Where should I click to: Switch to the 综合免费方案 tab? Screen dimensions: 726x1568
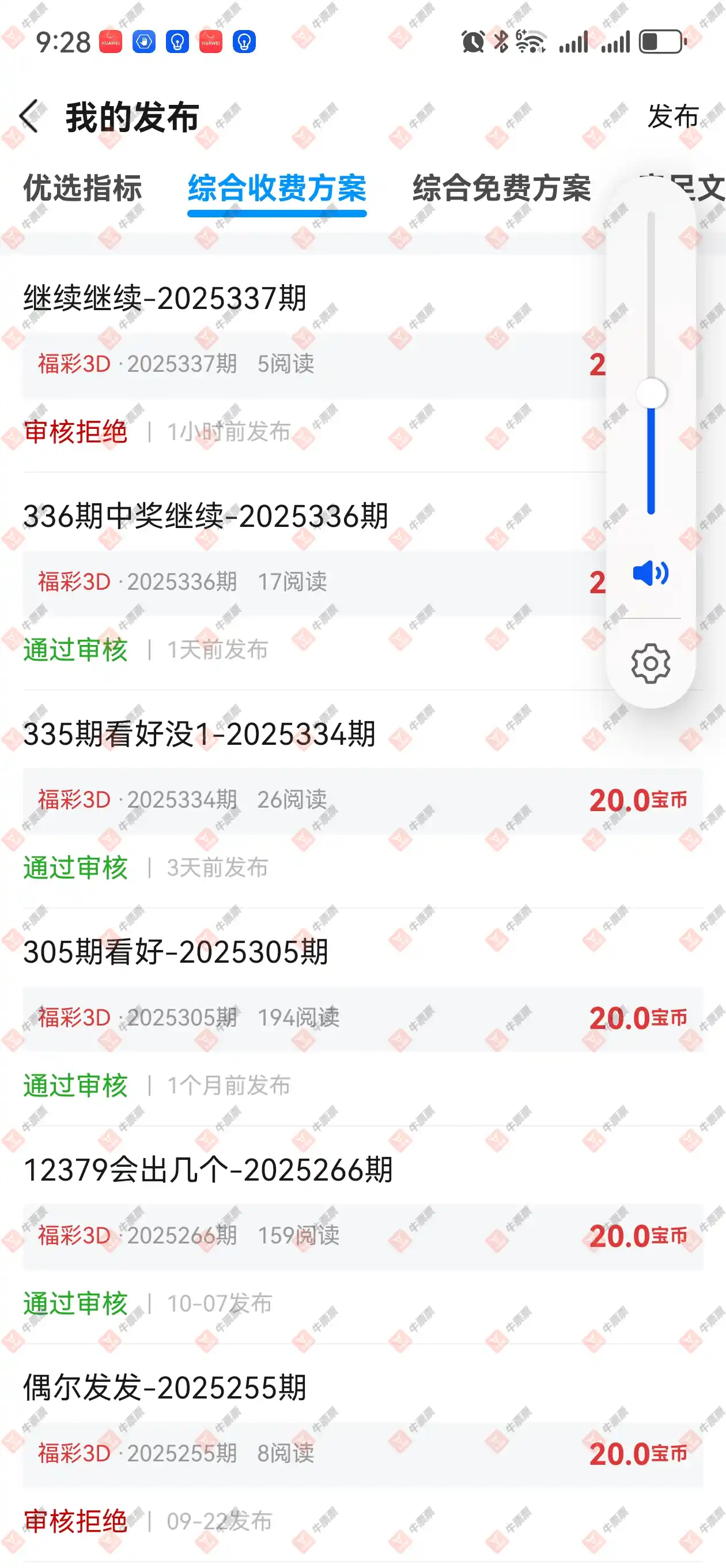coord(501,187)
